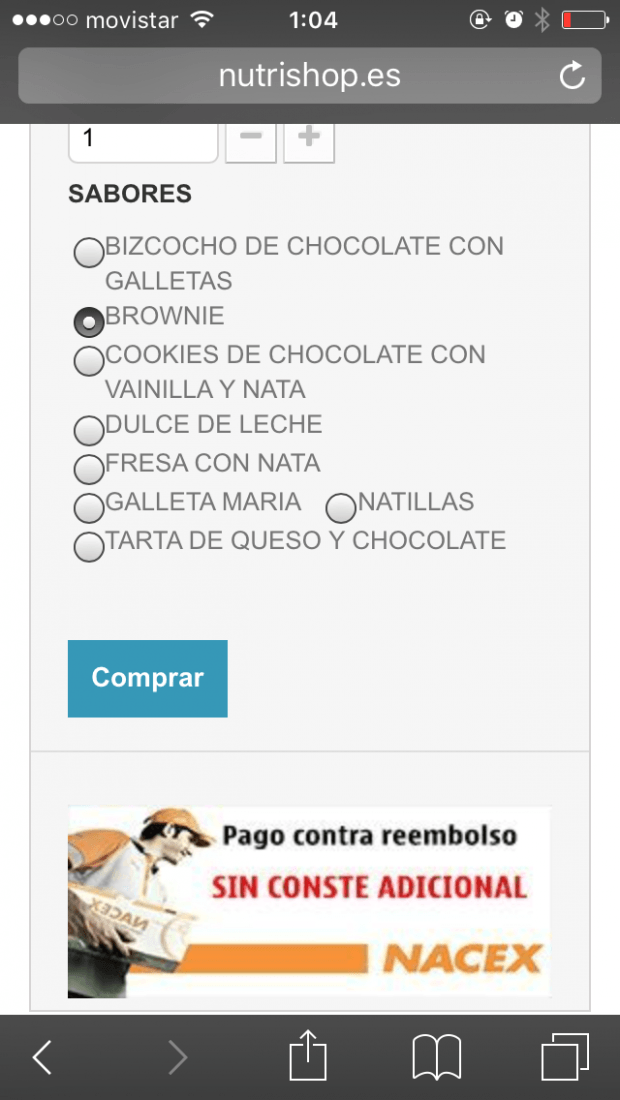Select Bizcocho de Chocolate con Galletas flavor
The height and width of the screenshot is (1100, 620).
(x=89, y=253)
